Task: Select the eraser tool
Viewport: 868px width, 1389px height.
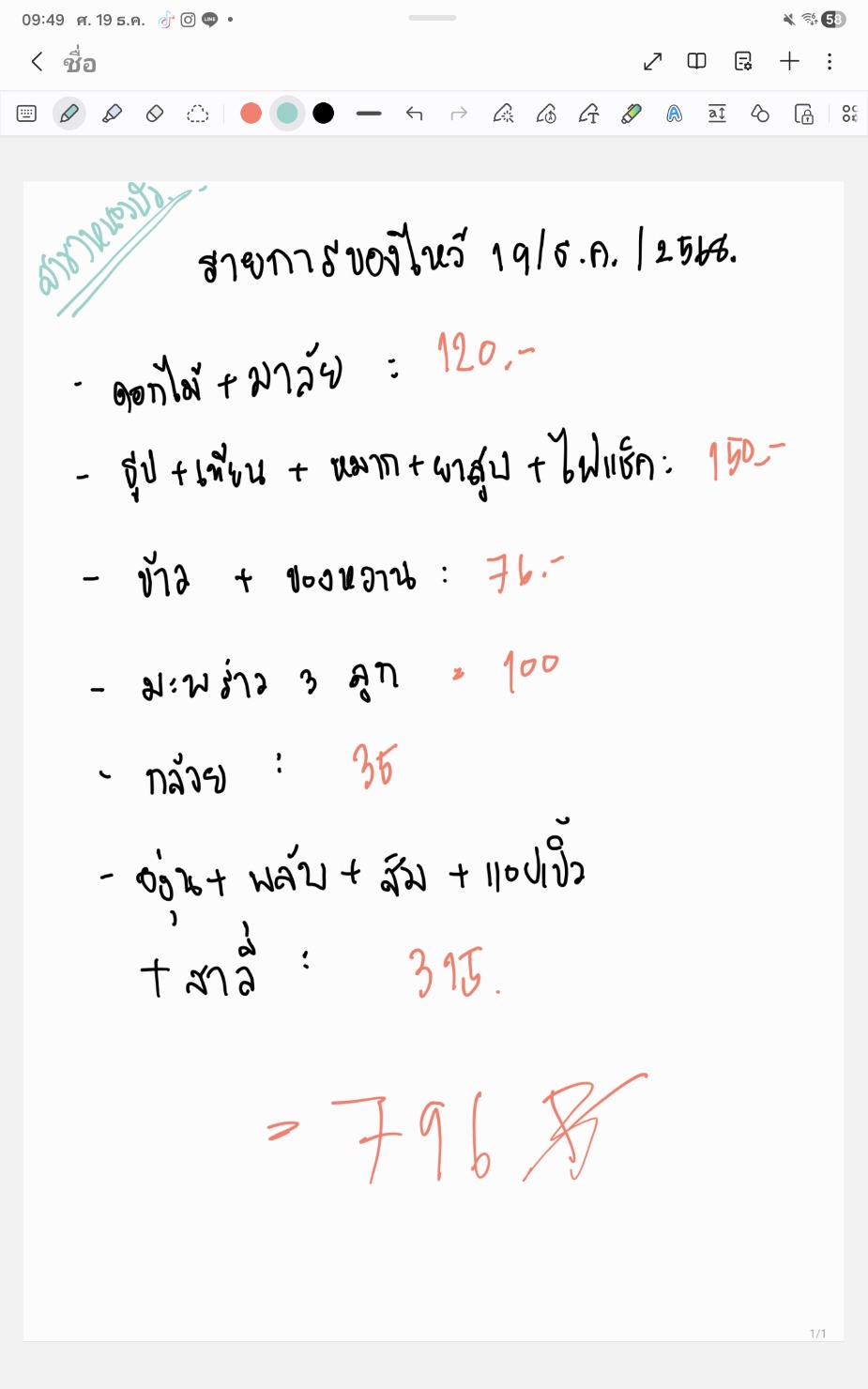Action: click(155, 114)
